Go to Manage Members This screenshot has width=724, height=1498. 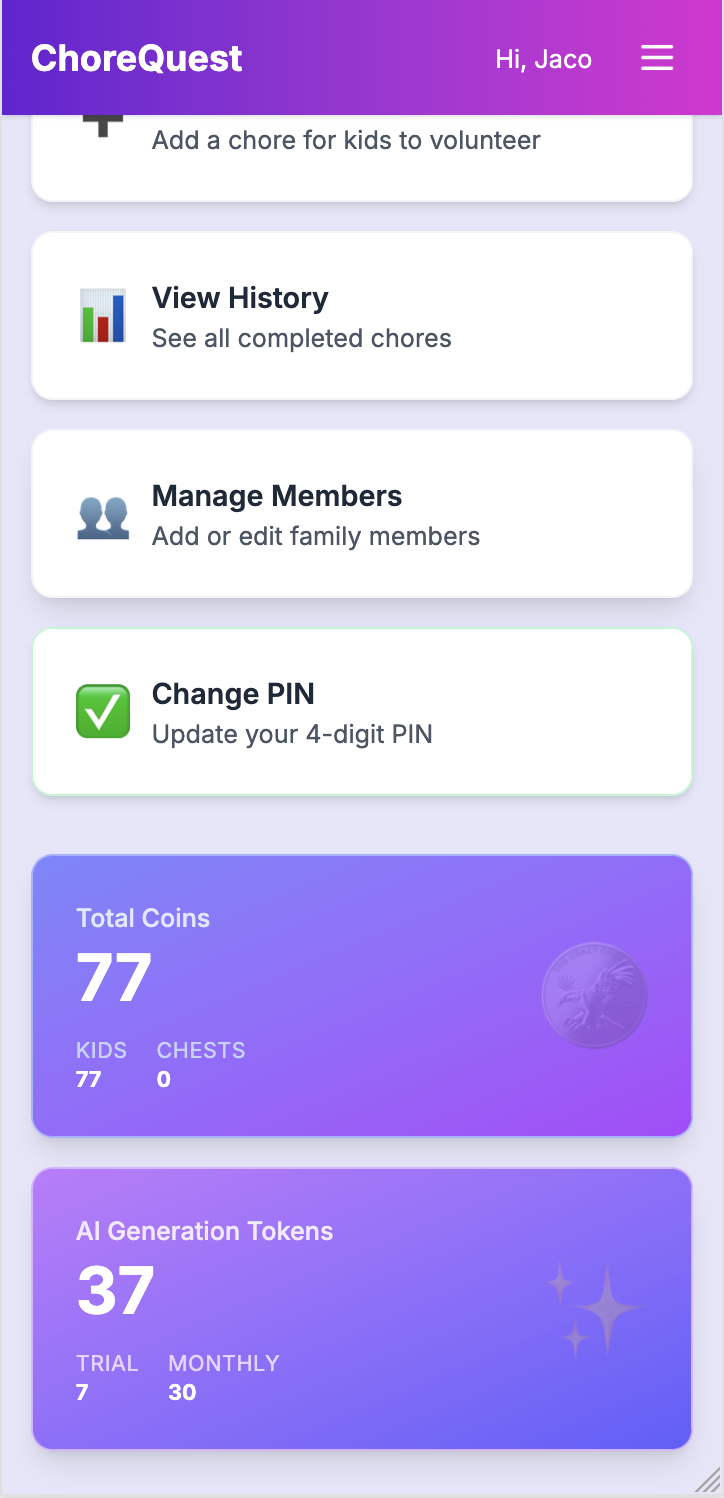click(361, 514)
